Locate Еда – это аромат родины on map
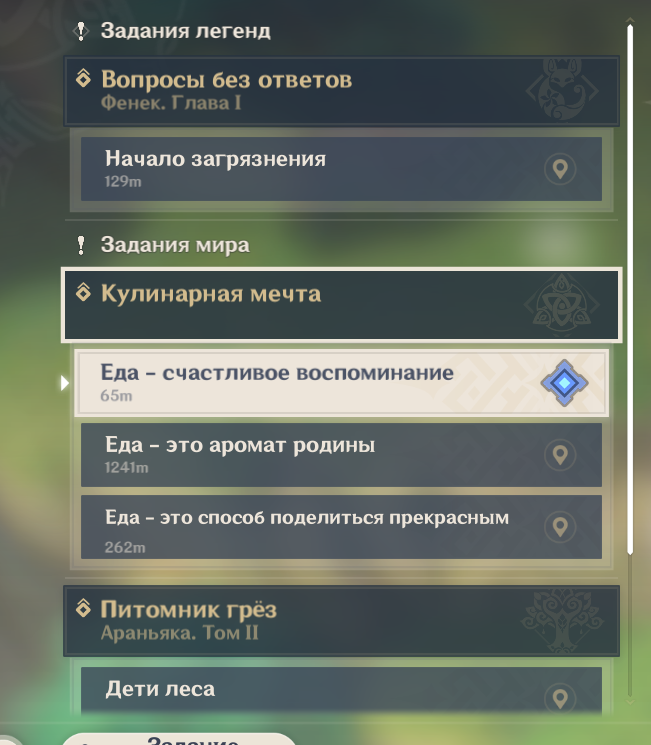The height and width of the screenshot is (745, 651). click(x=561, y=455)
